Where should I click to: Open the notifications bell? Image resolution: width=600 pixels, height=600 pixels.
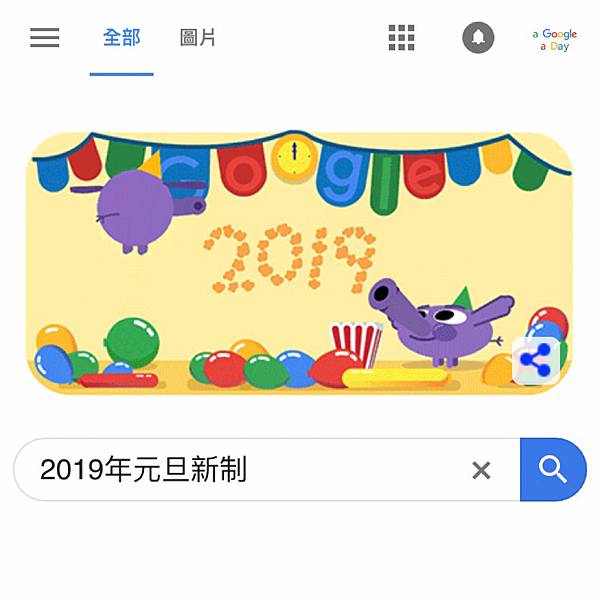(x=478, y=38)
